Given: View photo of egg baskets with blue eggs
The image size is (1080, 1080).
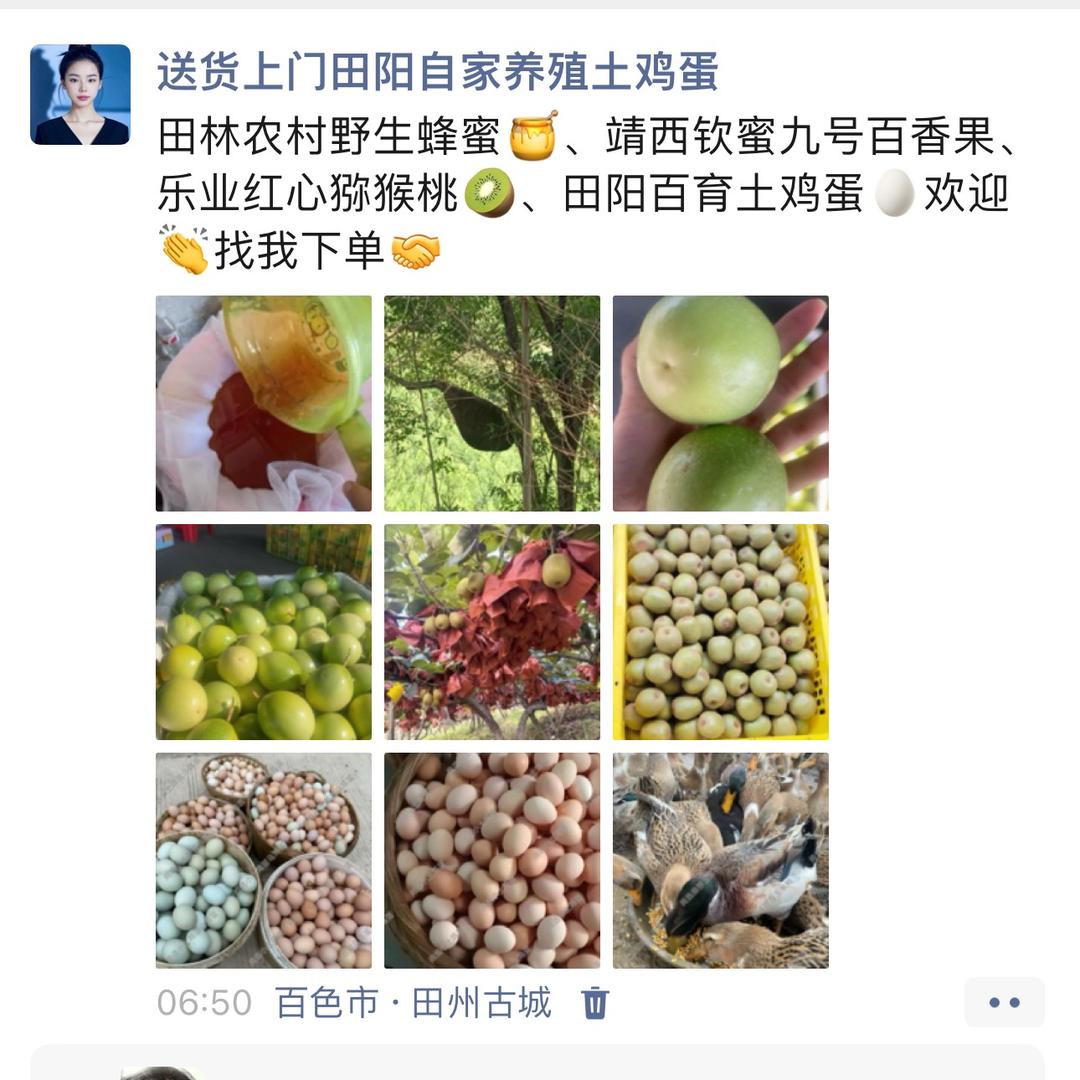Looking at the screenshot, I should (x=264, y=860).
